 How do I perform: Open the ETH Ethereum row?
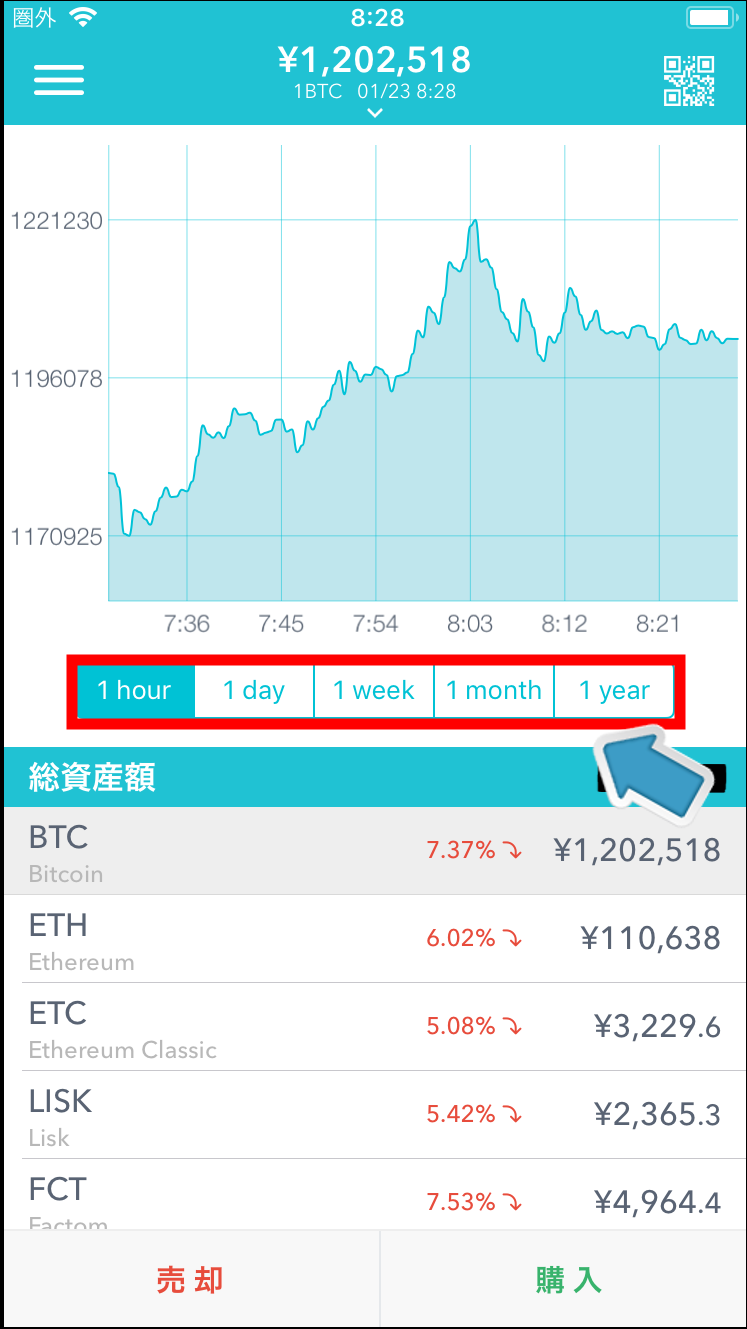point(374,939)
